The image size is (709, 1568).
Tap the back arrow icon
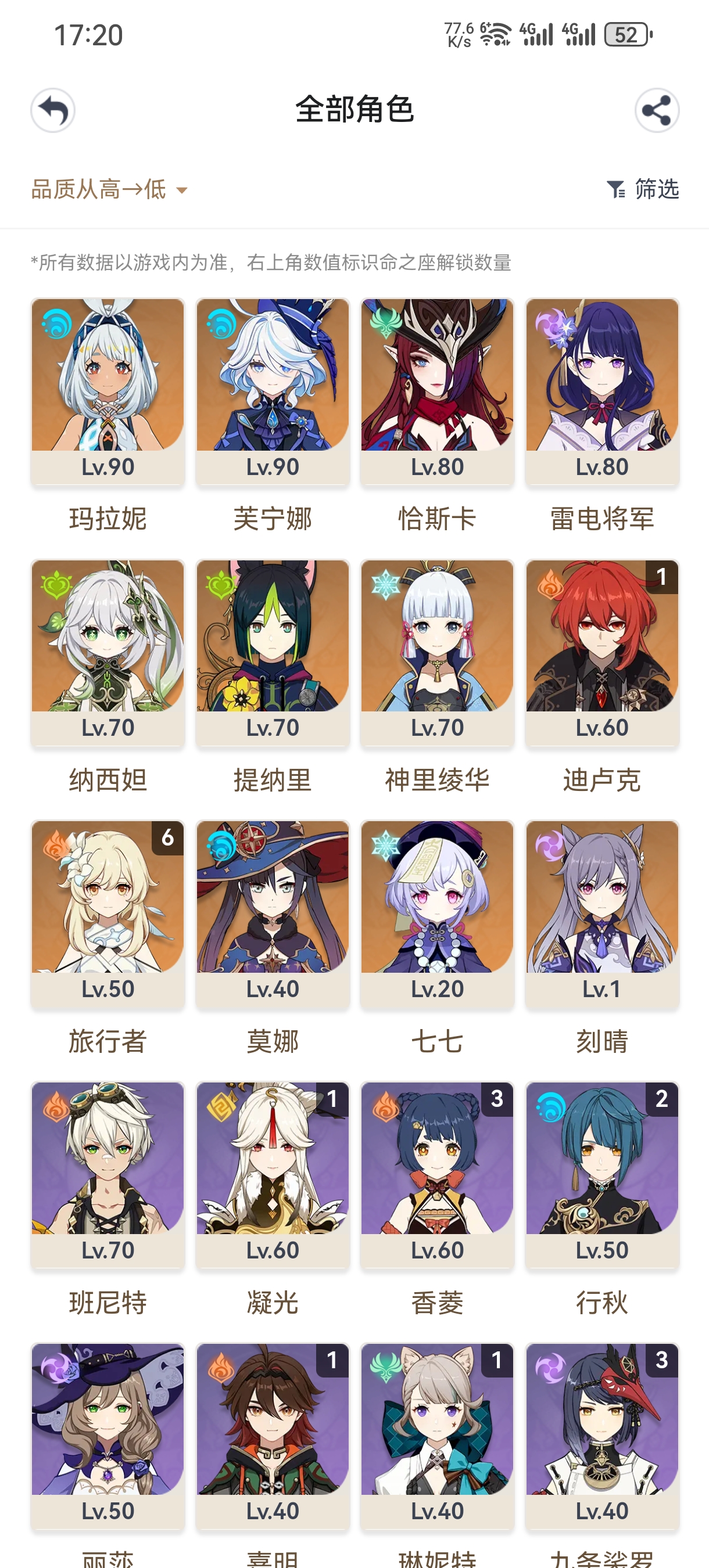[53, 111]
